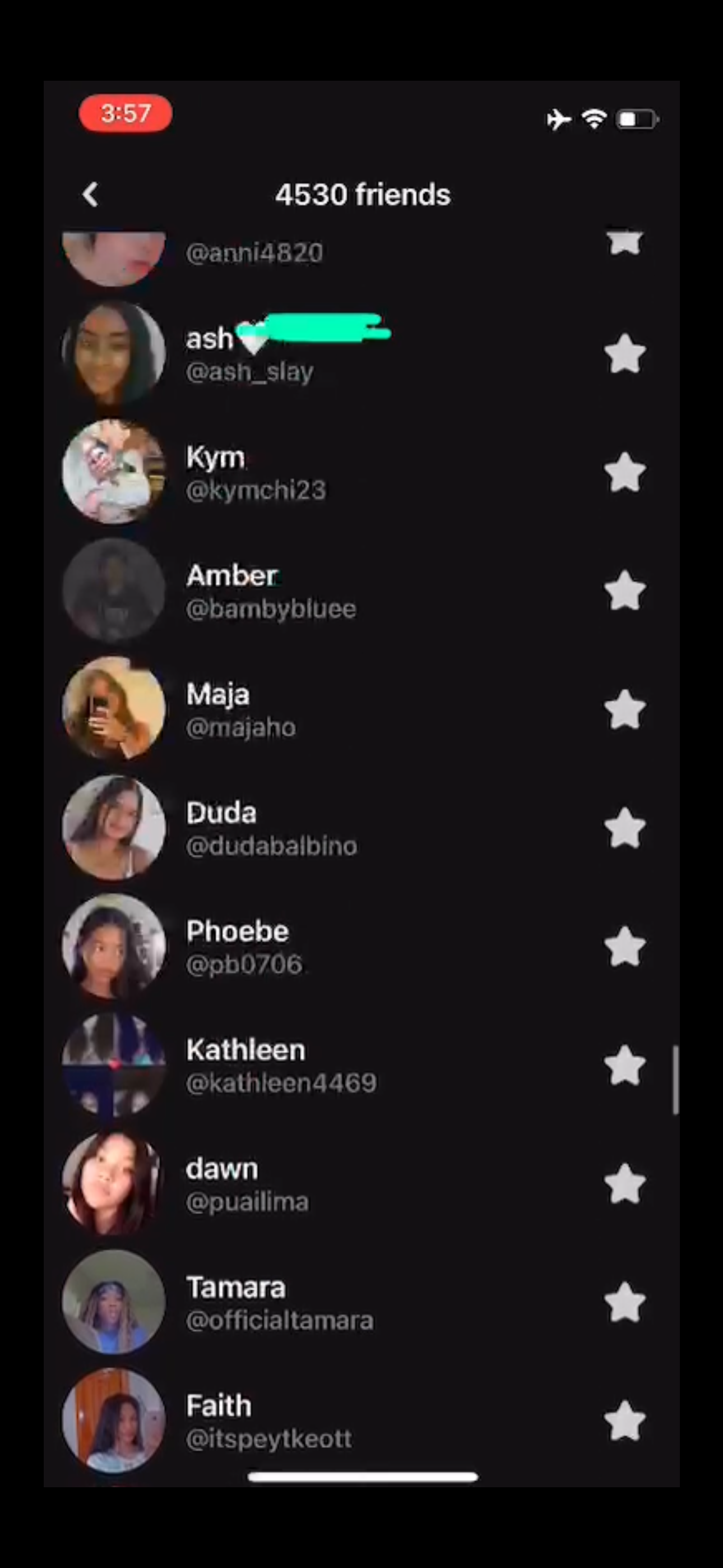Viewport: 723px width, 1568px height.
Task: Tap the star beside Duda
Action: (624, 828)
